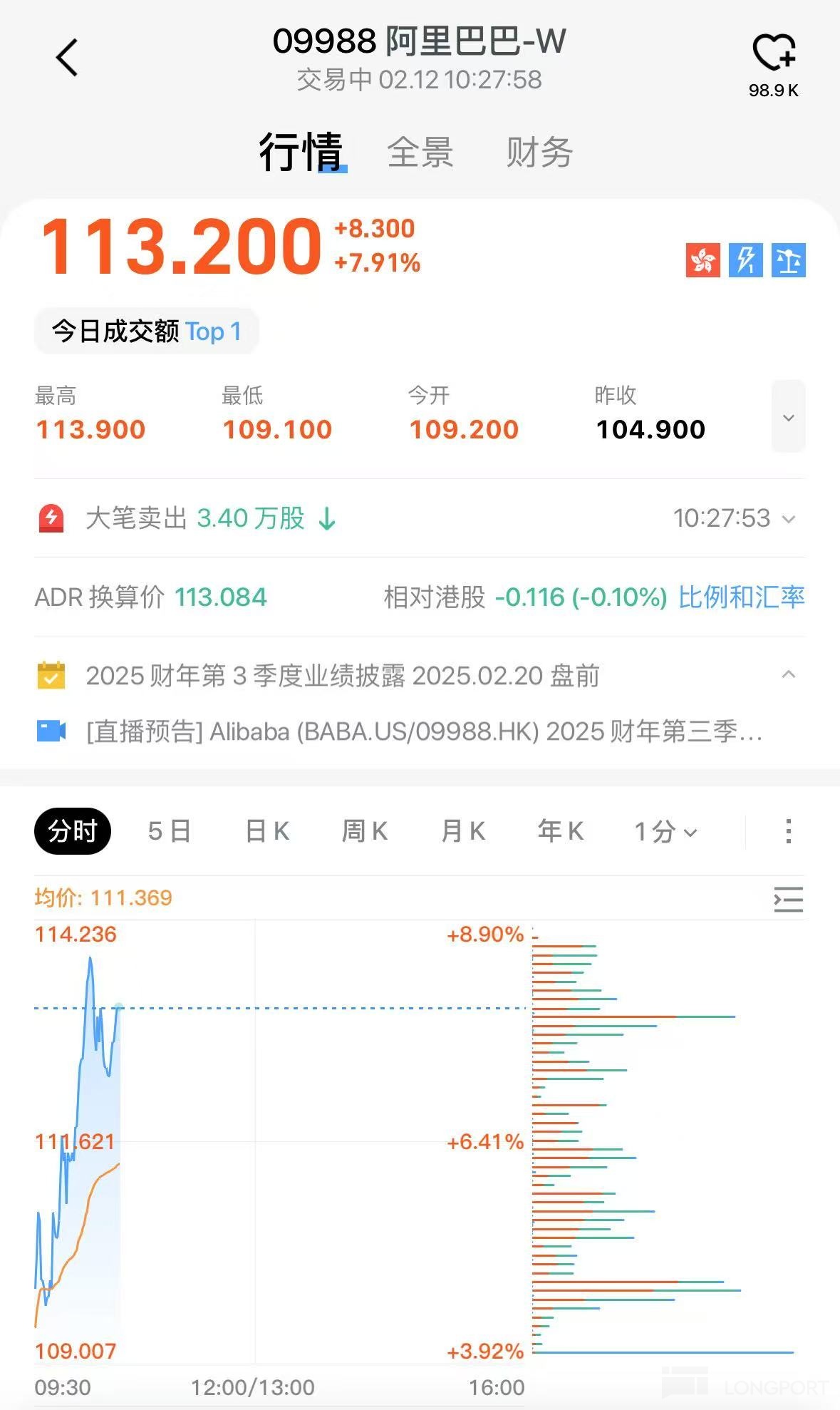
Task: Open the Alibaba 直播预告 live preview
Action: click(x=424, y=731)
